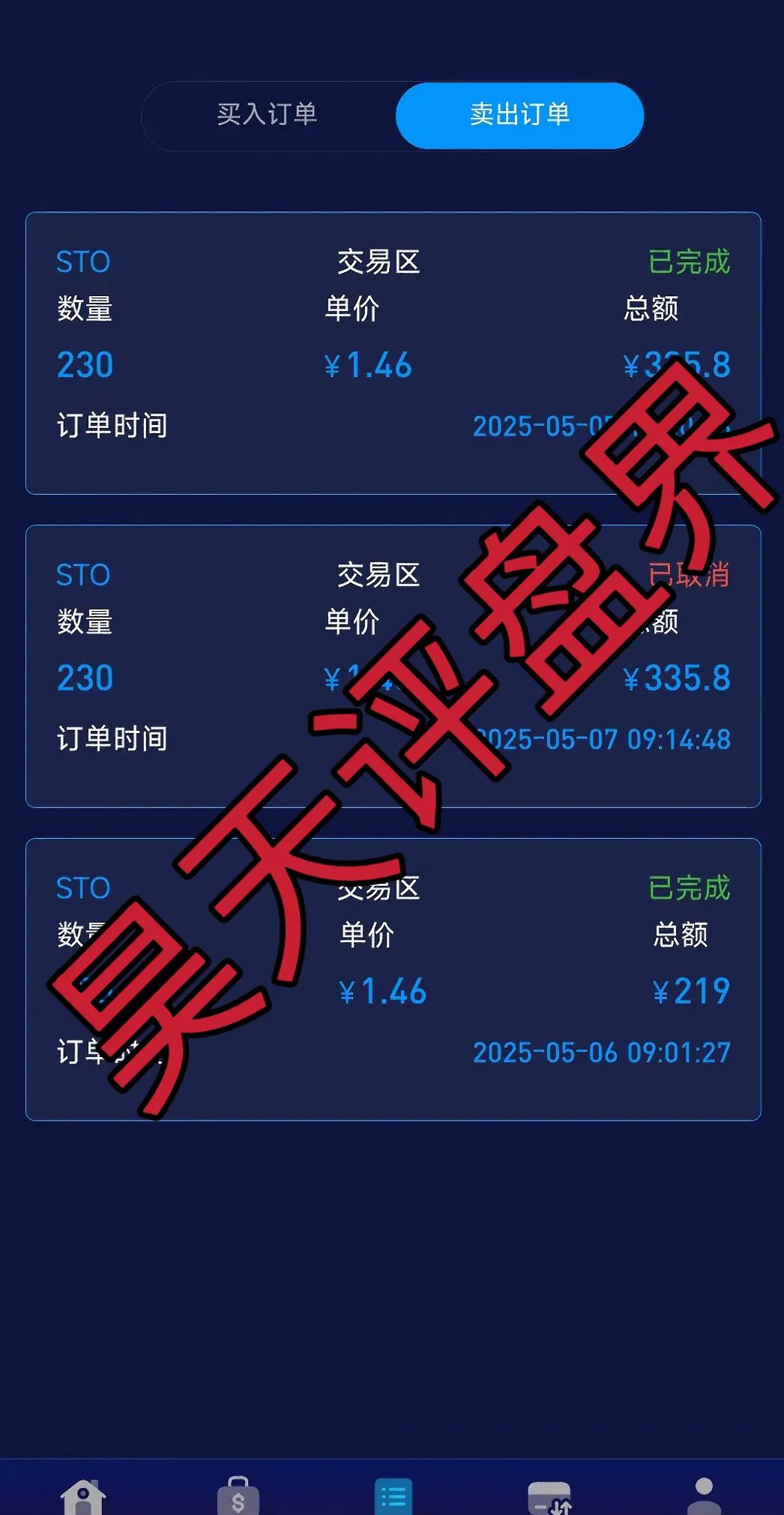
Task: Click the 已取消 status on second order
Action: click(x=690, y=574)
